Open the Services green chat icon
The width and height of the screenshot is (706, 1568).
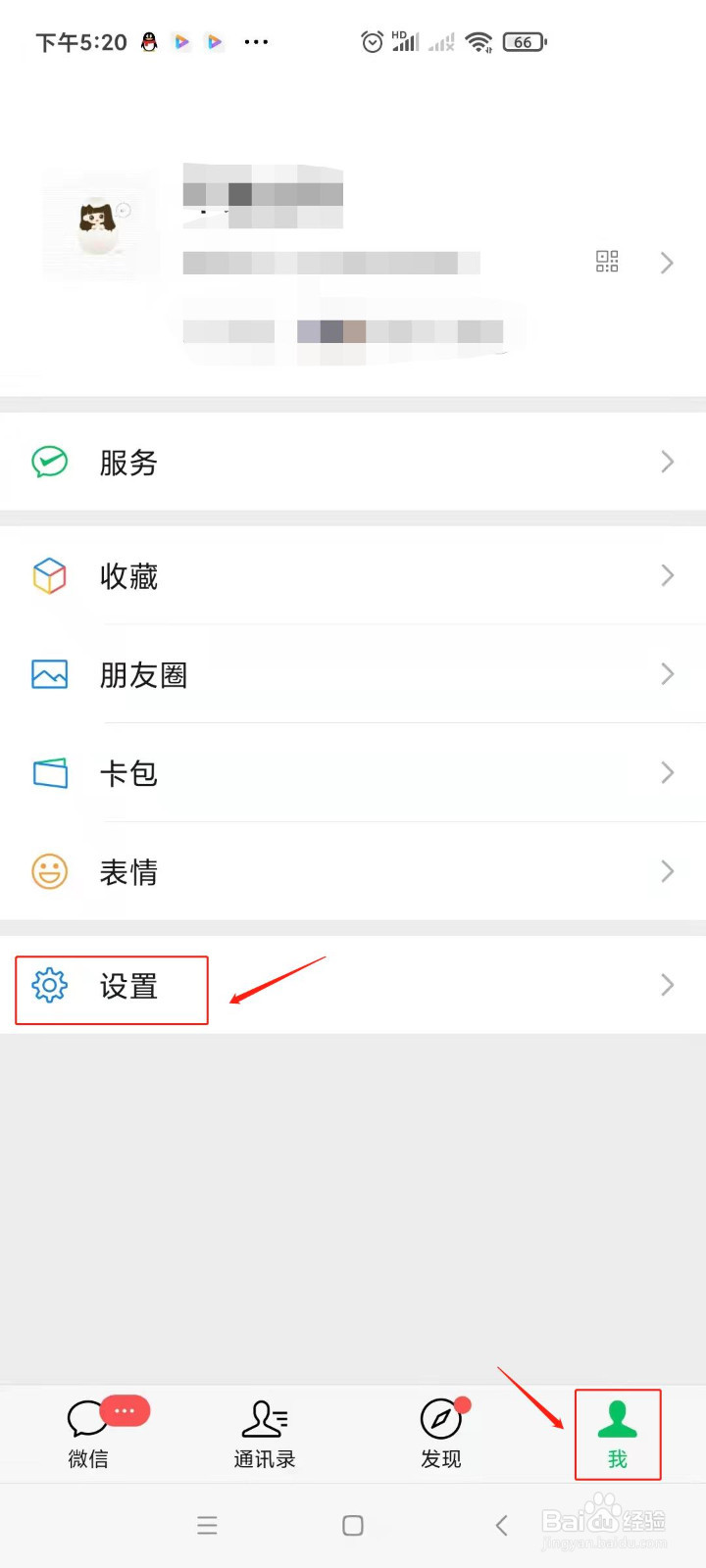49,462
